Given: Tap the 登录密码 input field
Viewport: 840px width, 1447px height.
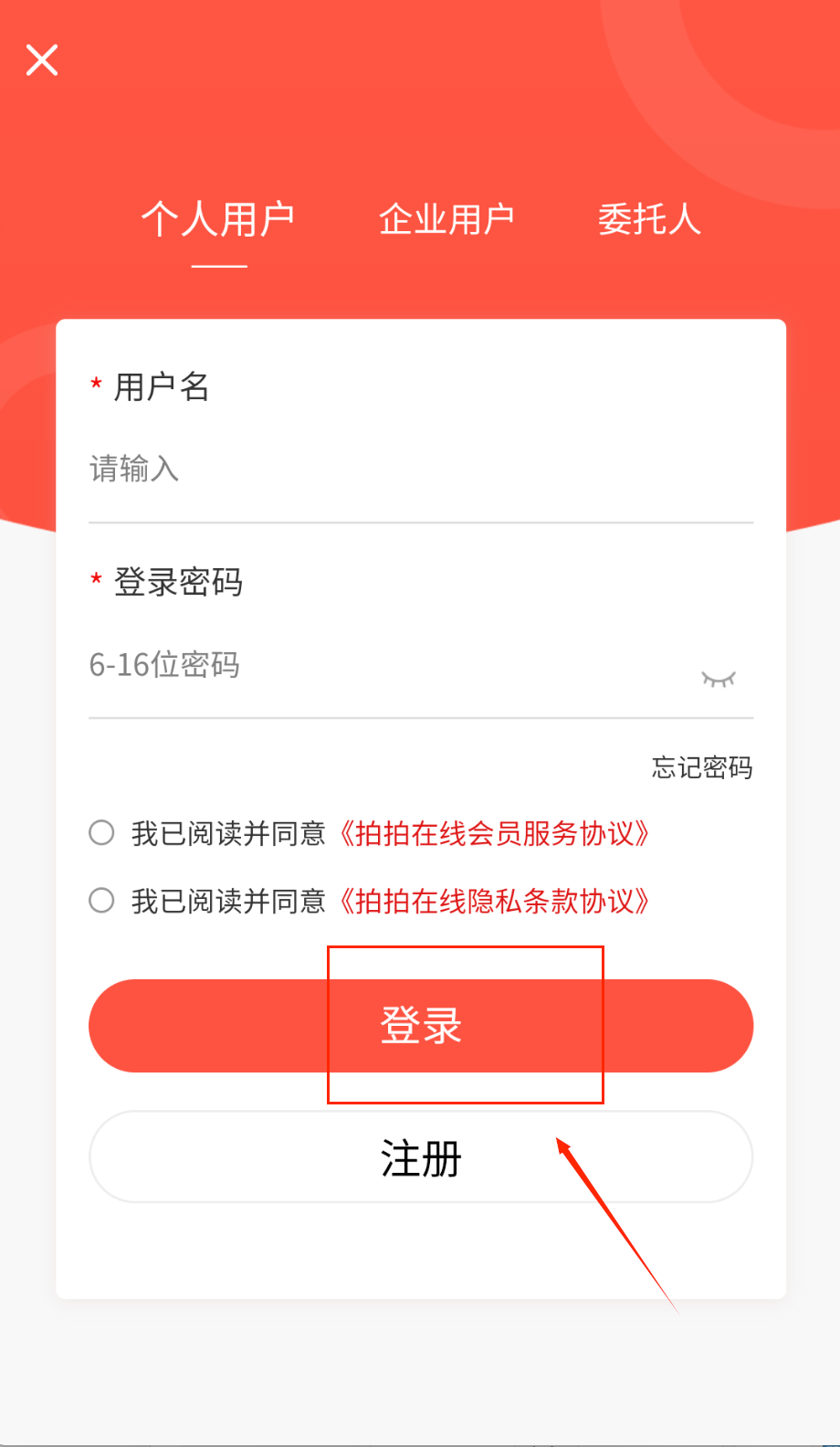Looking at the screenshot, I should coord(383,665).
